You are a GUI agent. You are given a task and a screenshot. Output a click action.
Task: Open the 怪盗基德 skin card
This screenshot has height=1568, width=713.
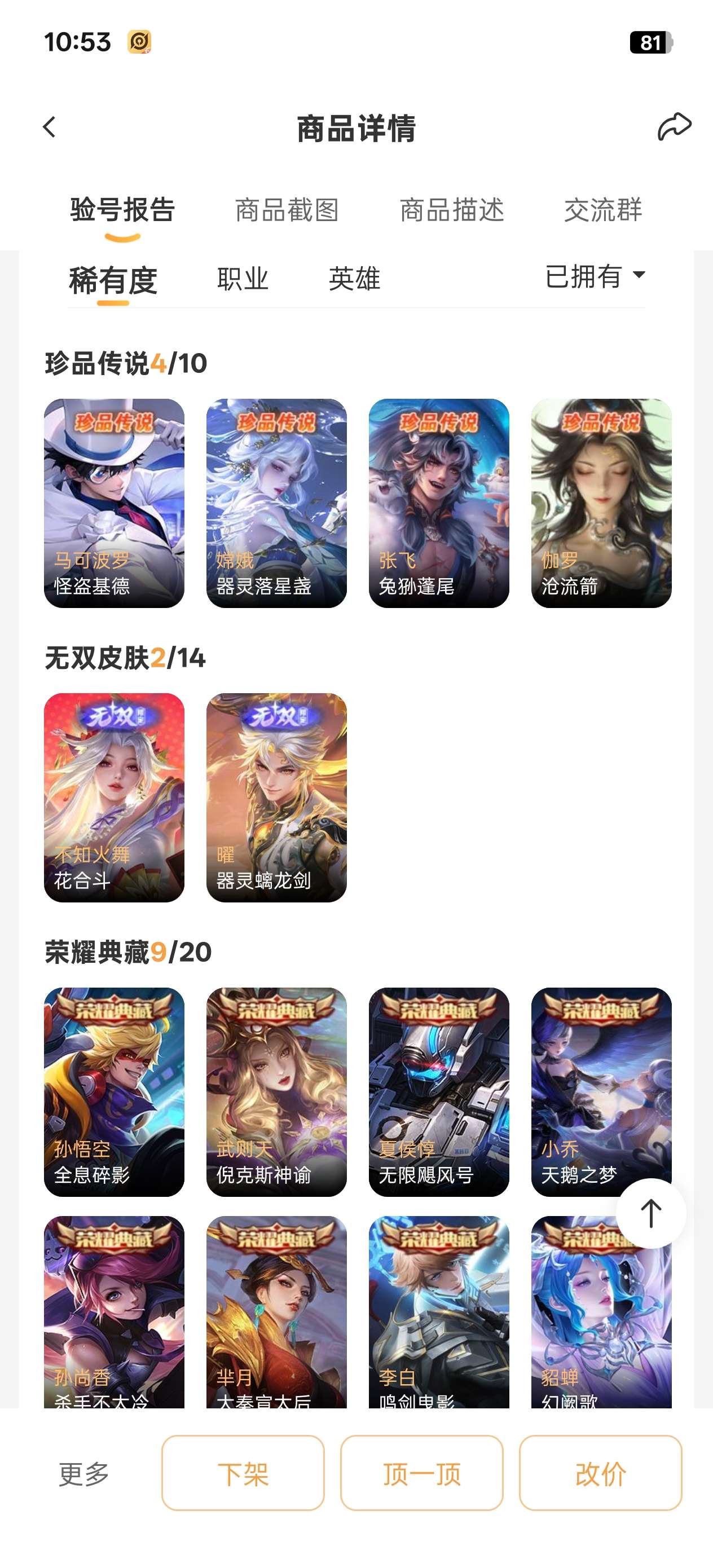coord(114,503)
